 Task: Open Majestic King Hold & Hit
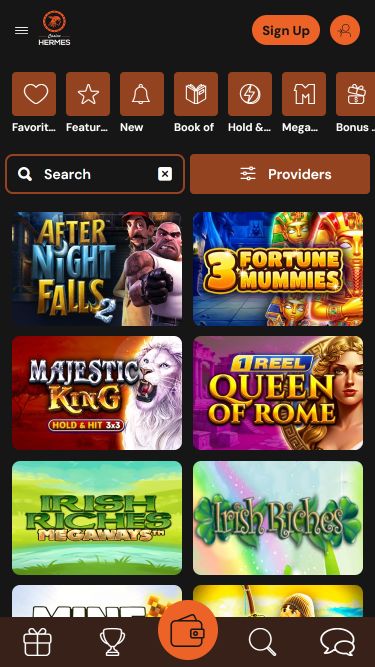97,393
